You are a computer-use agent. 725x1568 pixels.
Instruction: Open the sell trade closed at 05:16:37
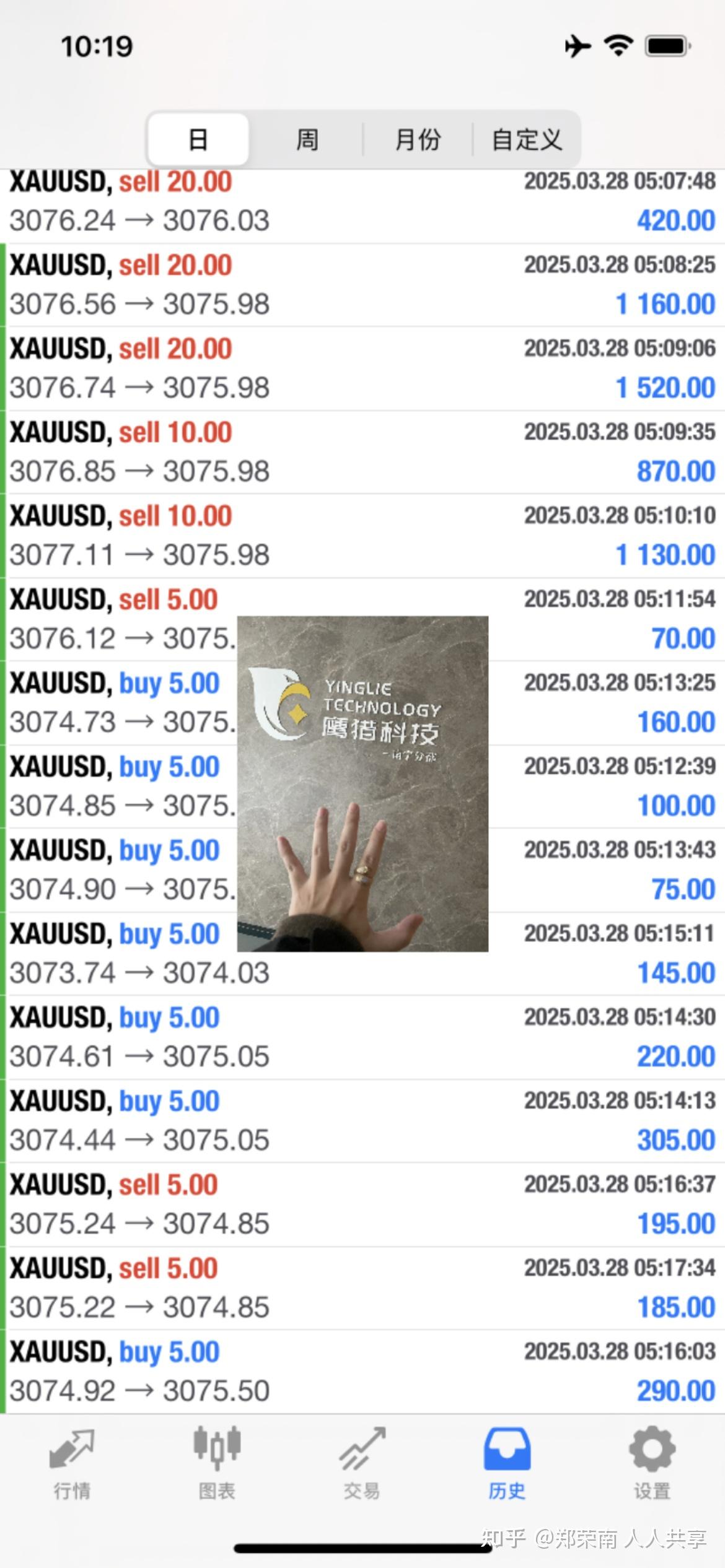(x=362, y=1204)
